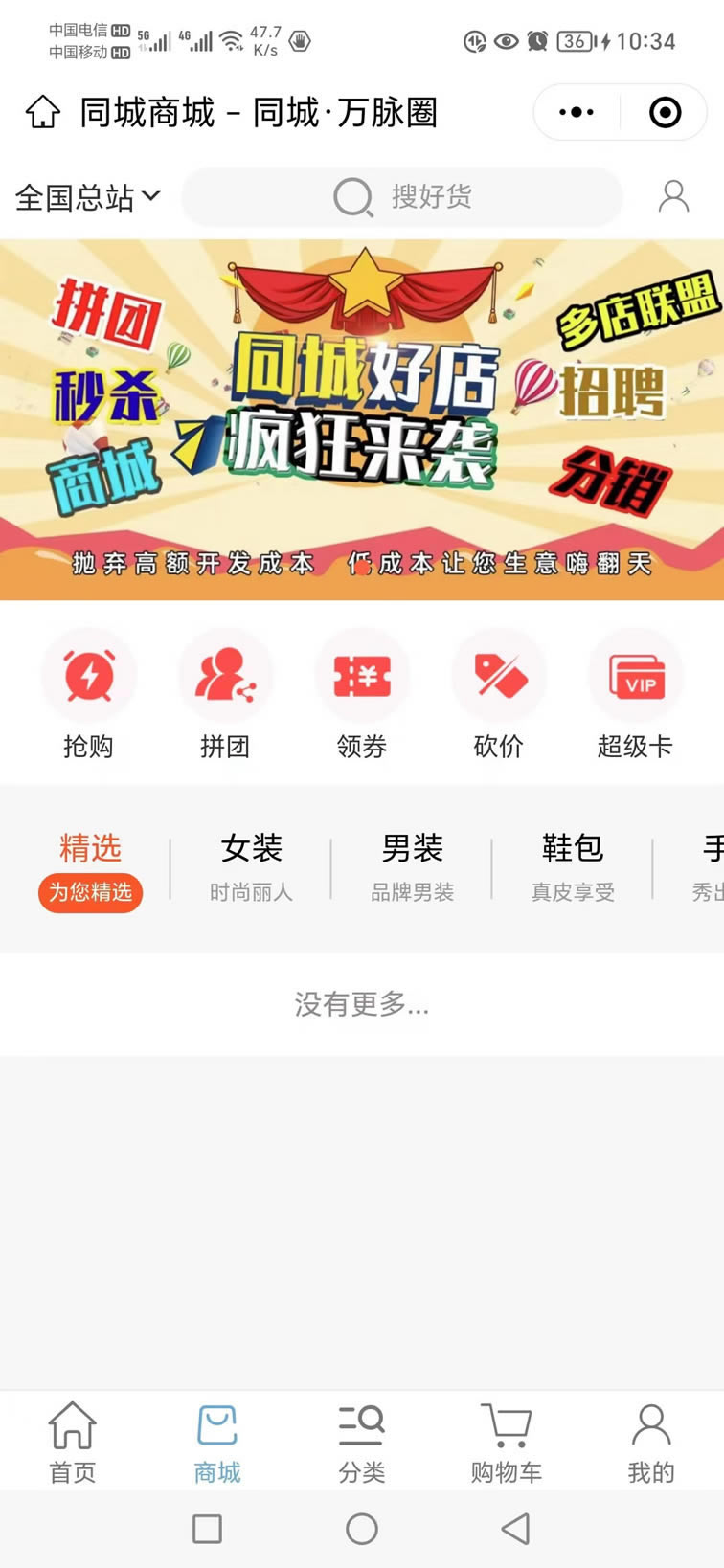Open the 同城好店 promotional banner
This screenshot has width=724, height=1568.
click(362, 419)
